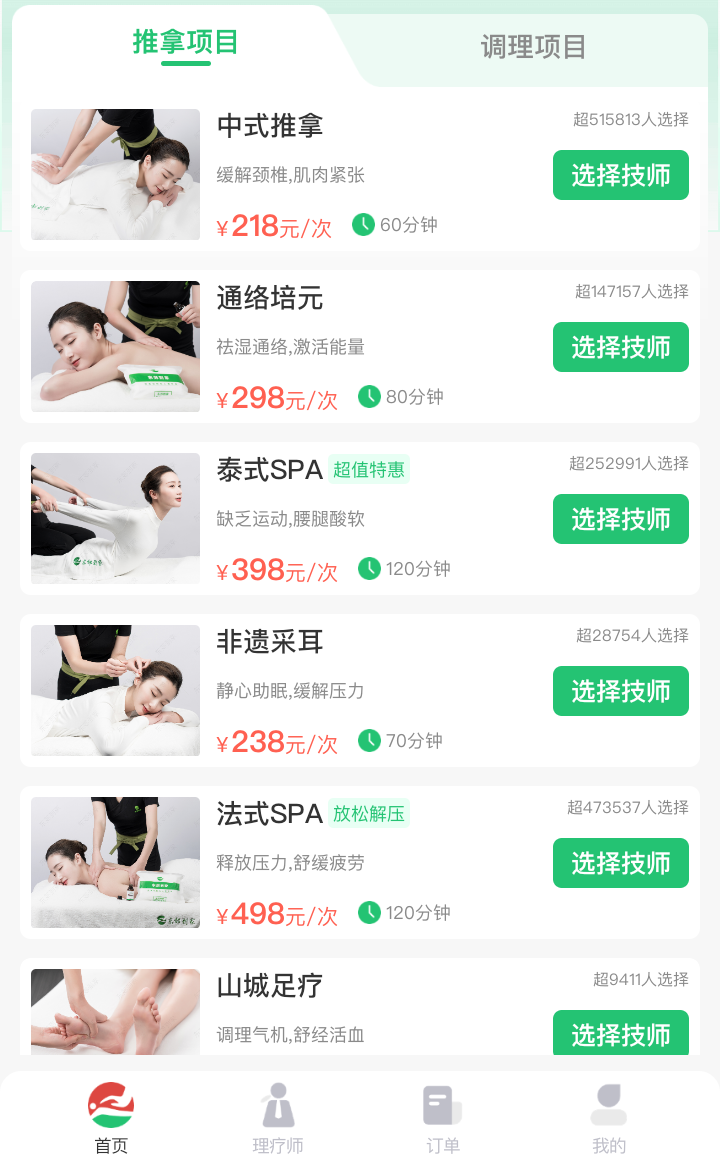The image size is (720, 1167).
Task: Open the 我的 profile tab
Action: [x=608, y=1118]
